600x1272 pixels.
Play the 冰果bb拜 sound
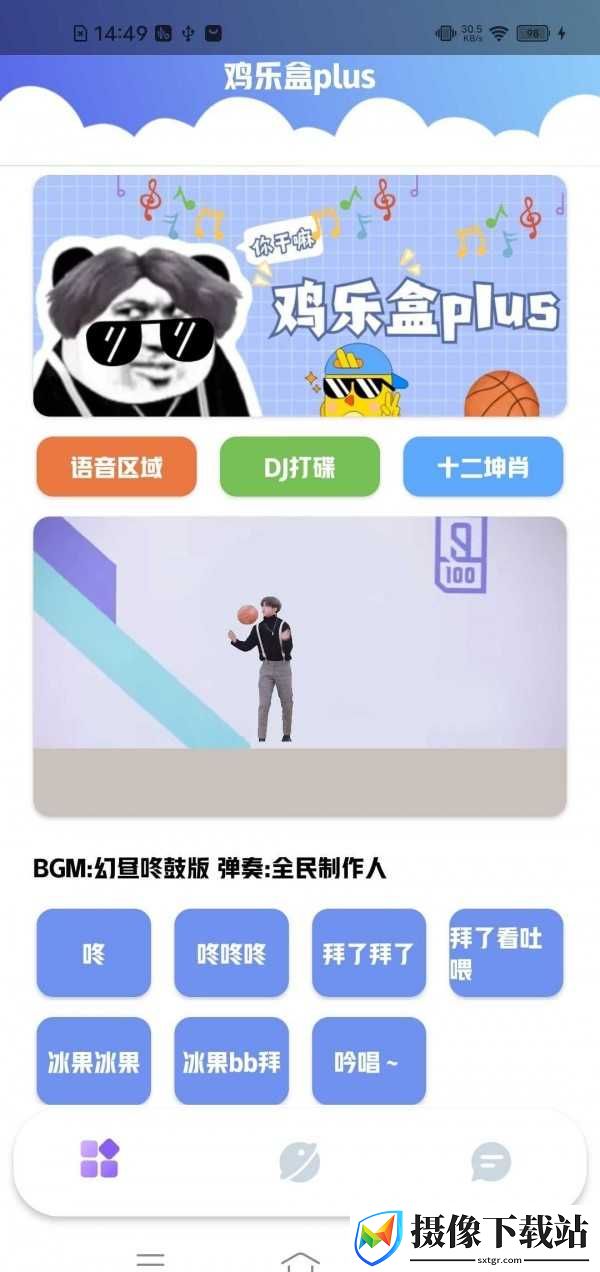[x=231, y=1061]
